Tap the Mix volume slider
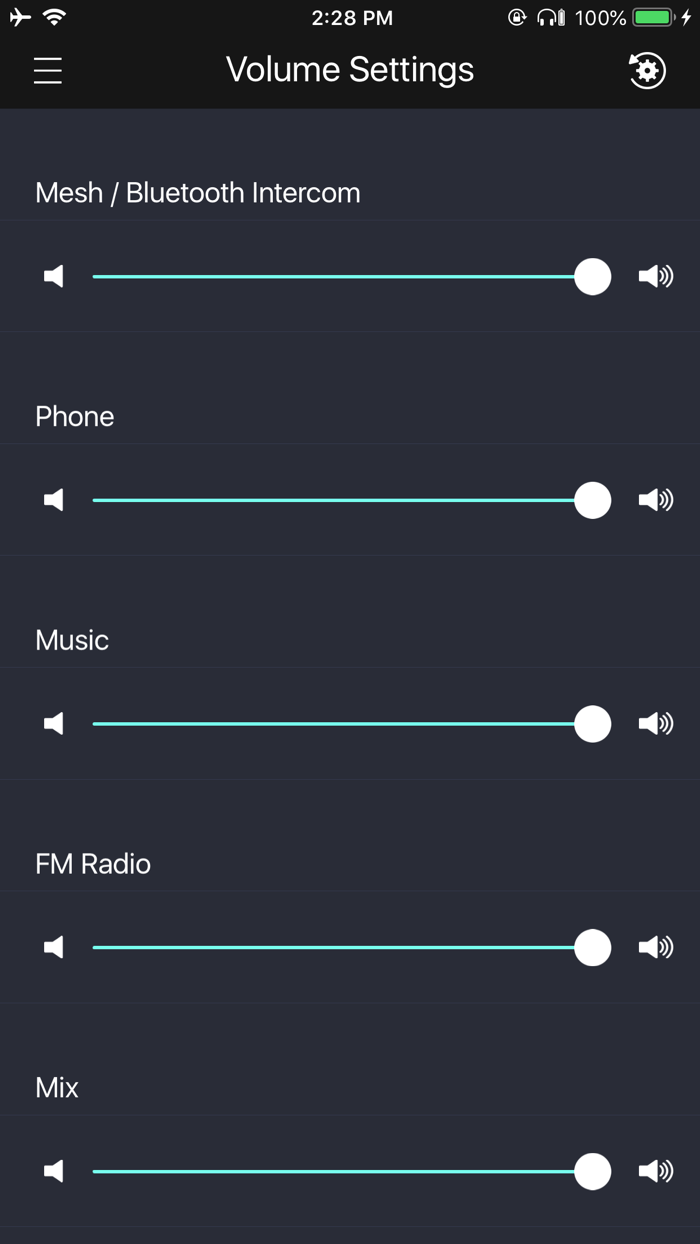The image size is (700, 1244). pos(352,1172)
